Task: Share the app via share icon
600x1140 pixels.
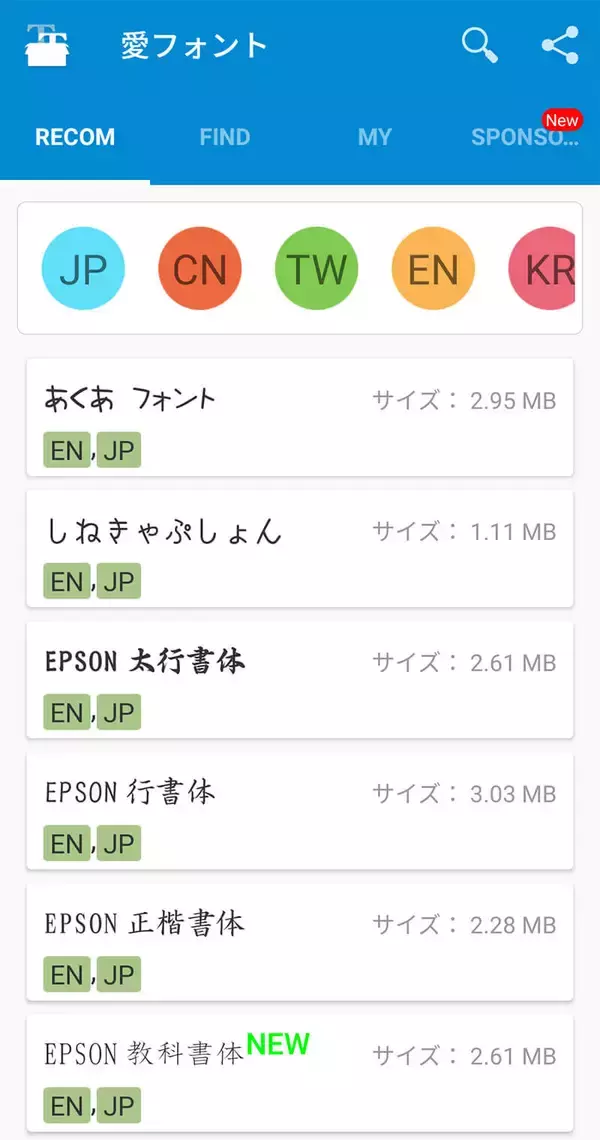Action: (x=560, y=46)
